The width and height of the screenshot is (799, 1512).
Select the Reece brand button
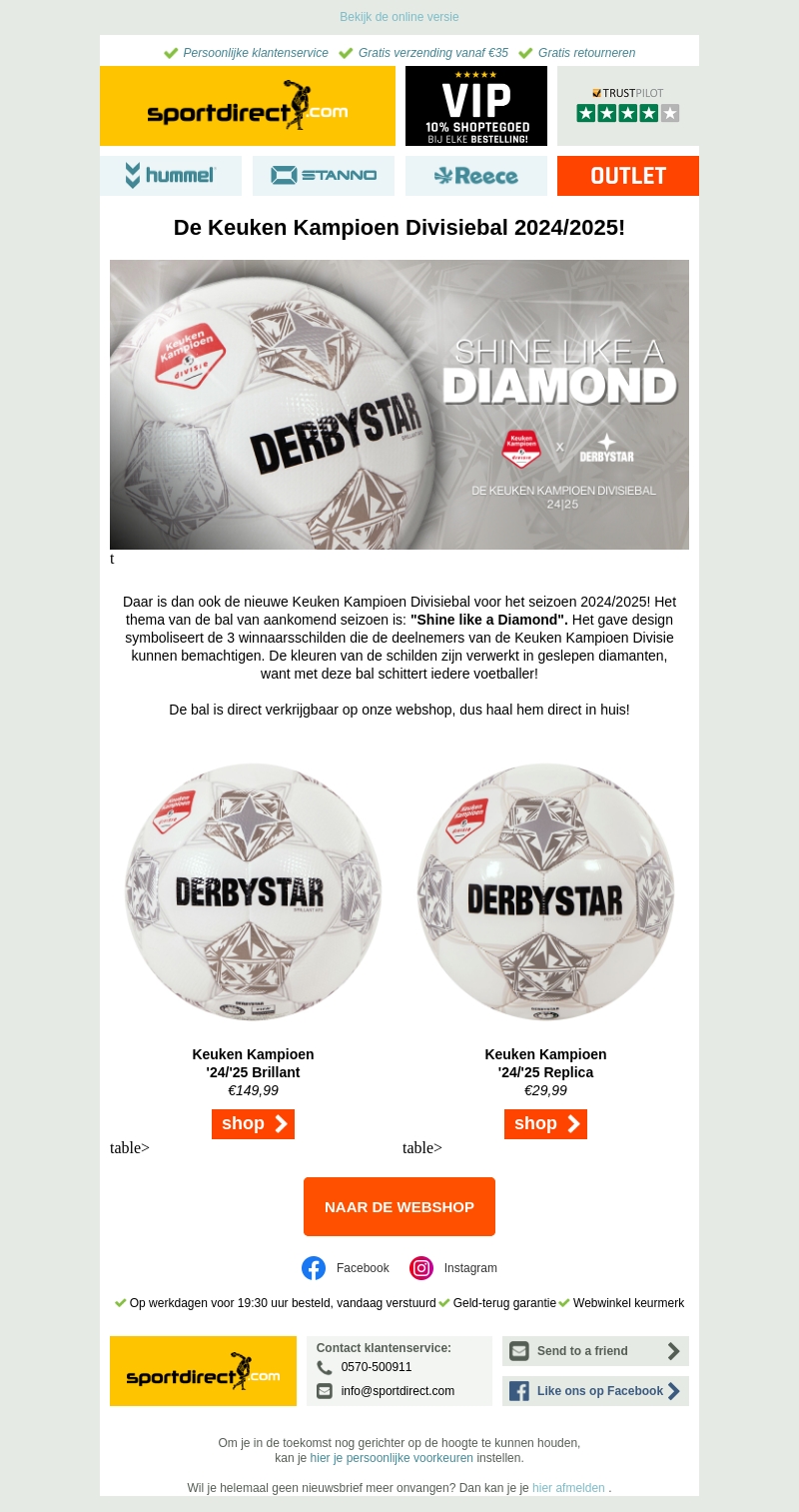click(475, 176)
